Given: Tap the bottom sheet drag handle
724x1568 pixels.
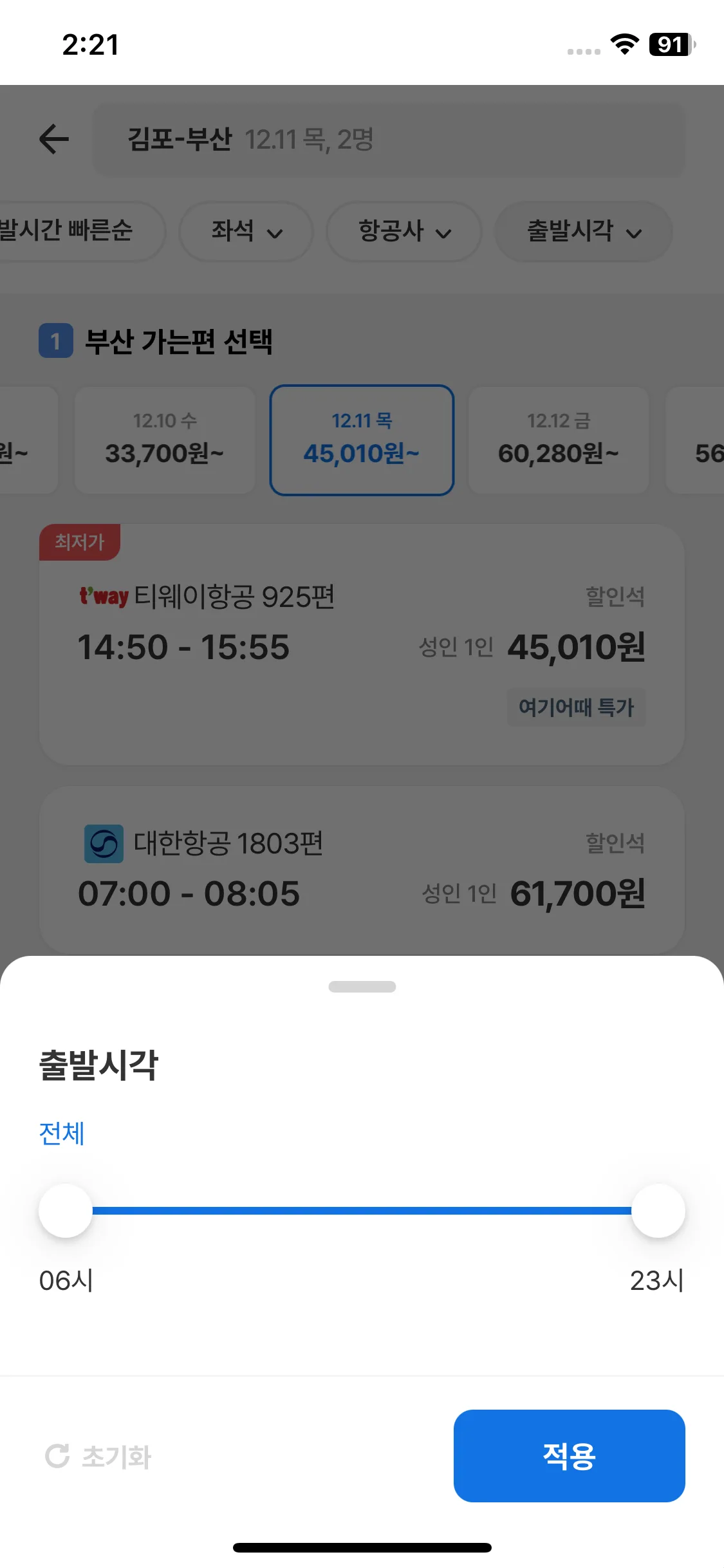Looking at the screenshot, I should [362, 987].
